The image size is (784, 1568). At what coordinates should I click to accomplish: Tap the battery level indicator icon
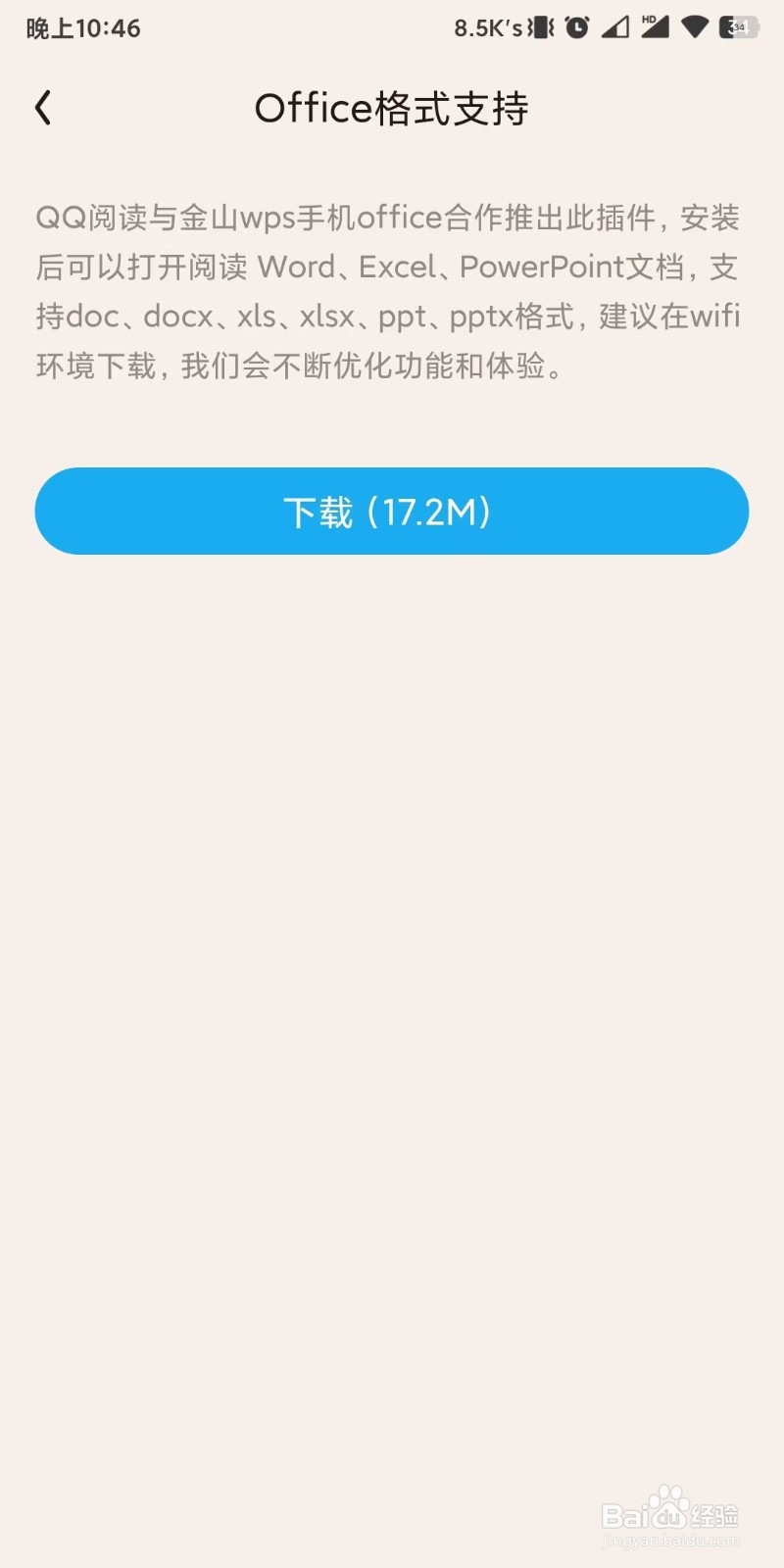click(x=737, y=27)
